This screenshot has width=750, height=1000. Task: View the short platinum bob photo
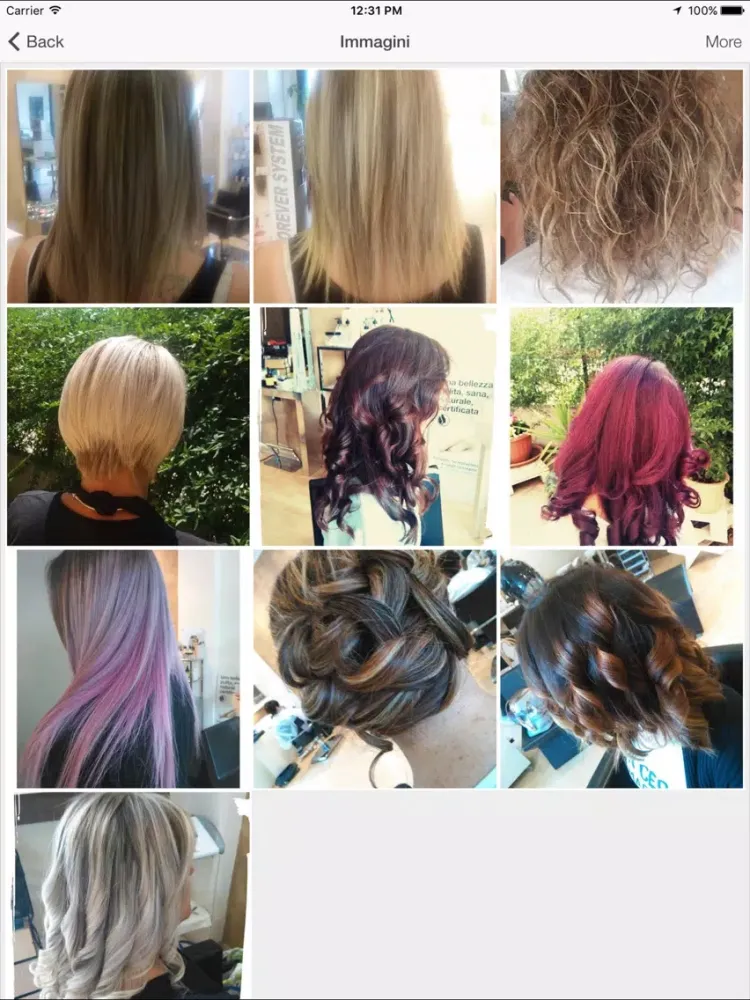(x=128, y=426)
